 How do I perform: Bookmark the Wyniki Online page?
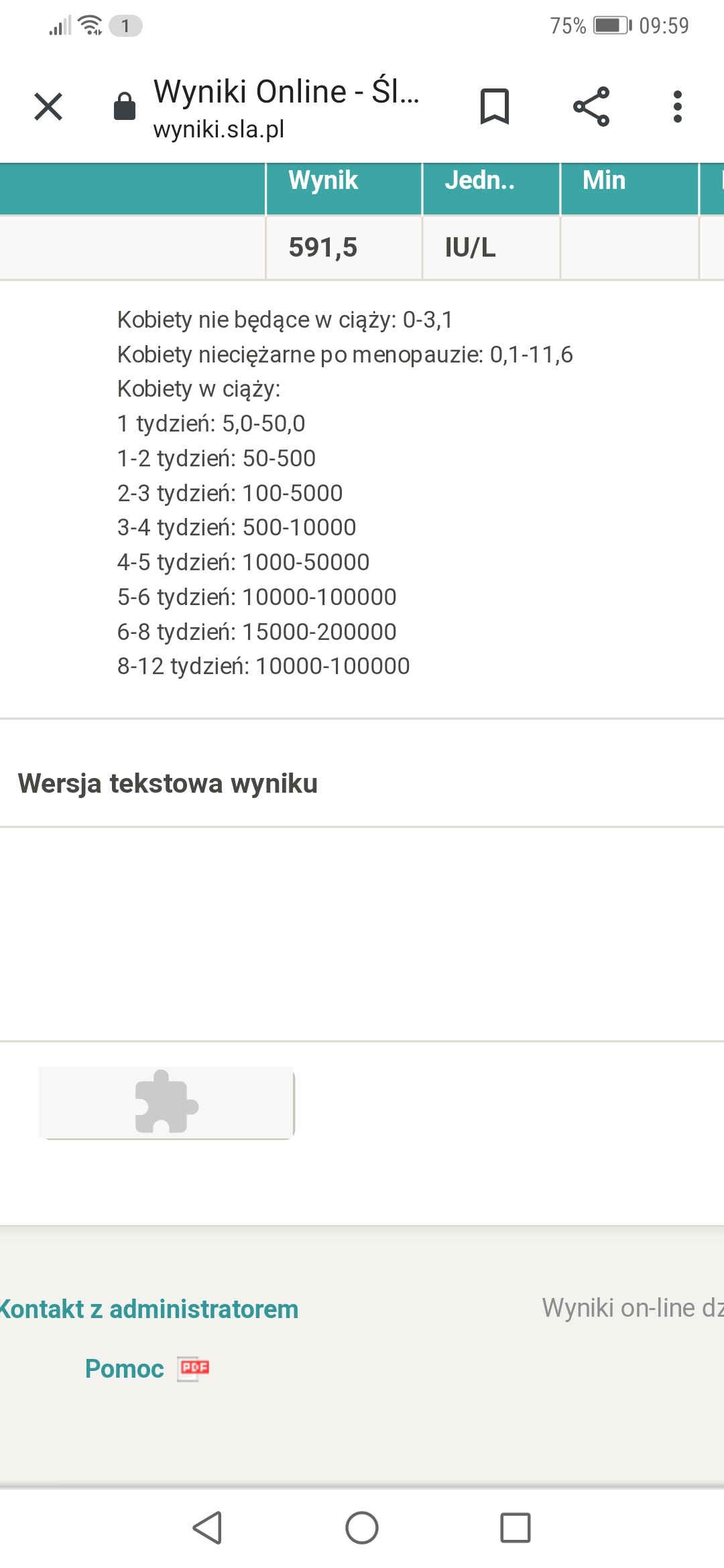pos(495,107)
